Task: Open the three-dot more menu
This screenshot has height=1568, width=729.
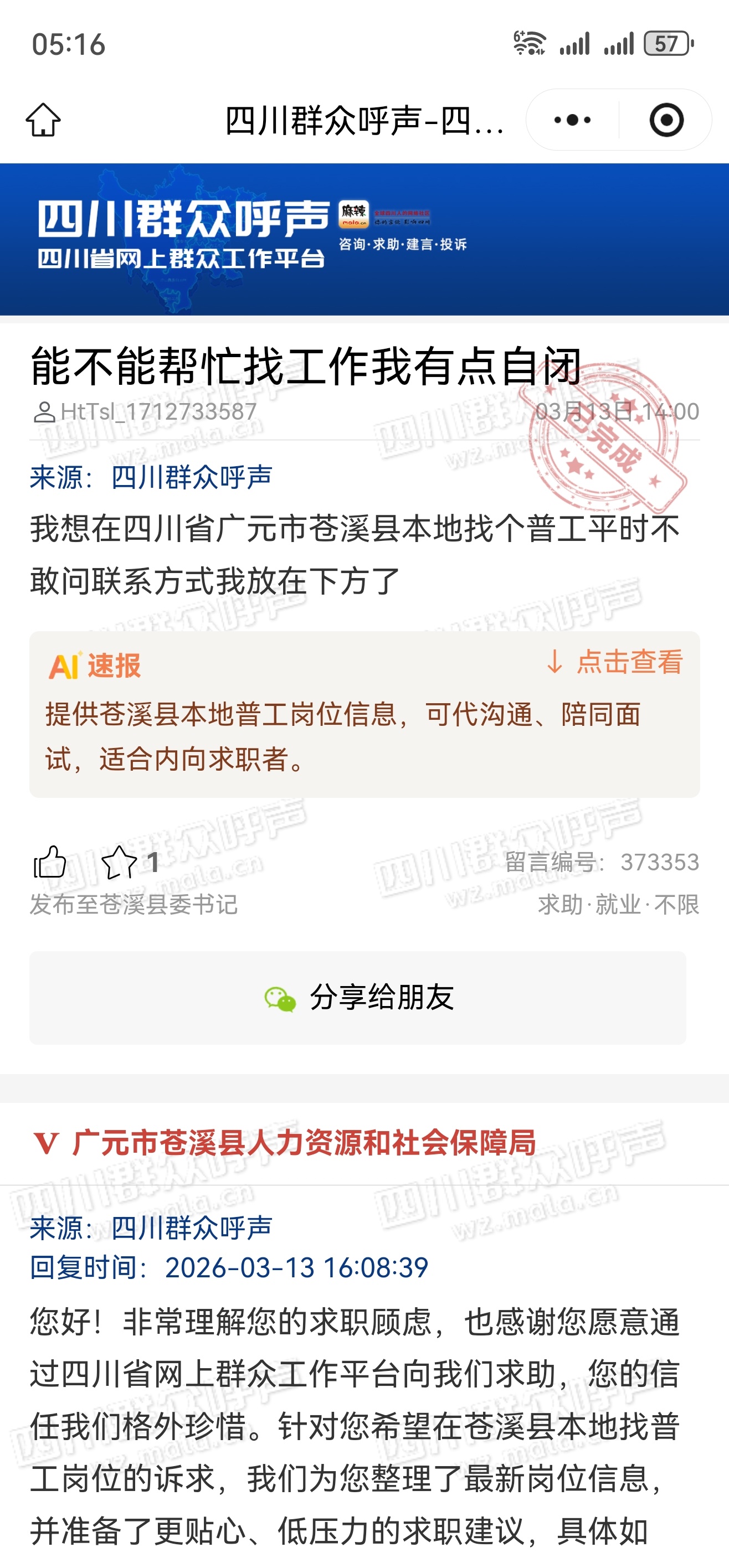Action: pos(572,120)
